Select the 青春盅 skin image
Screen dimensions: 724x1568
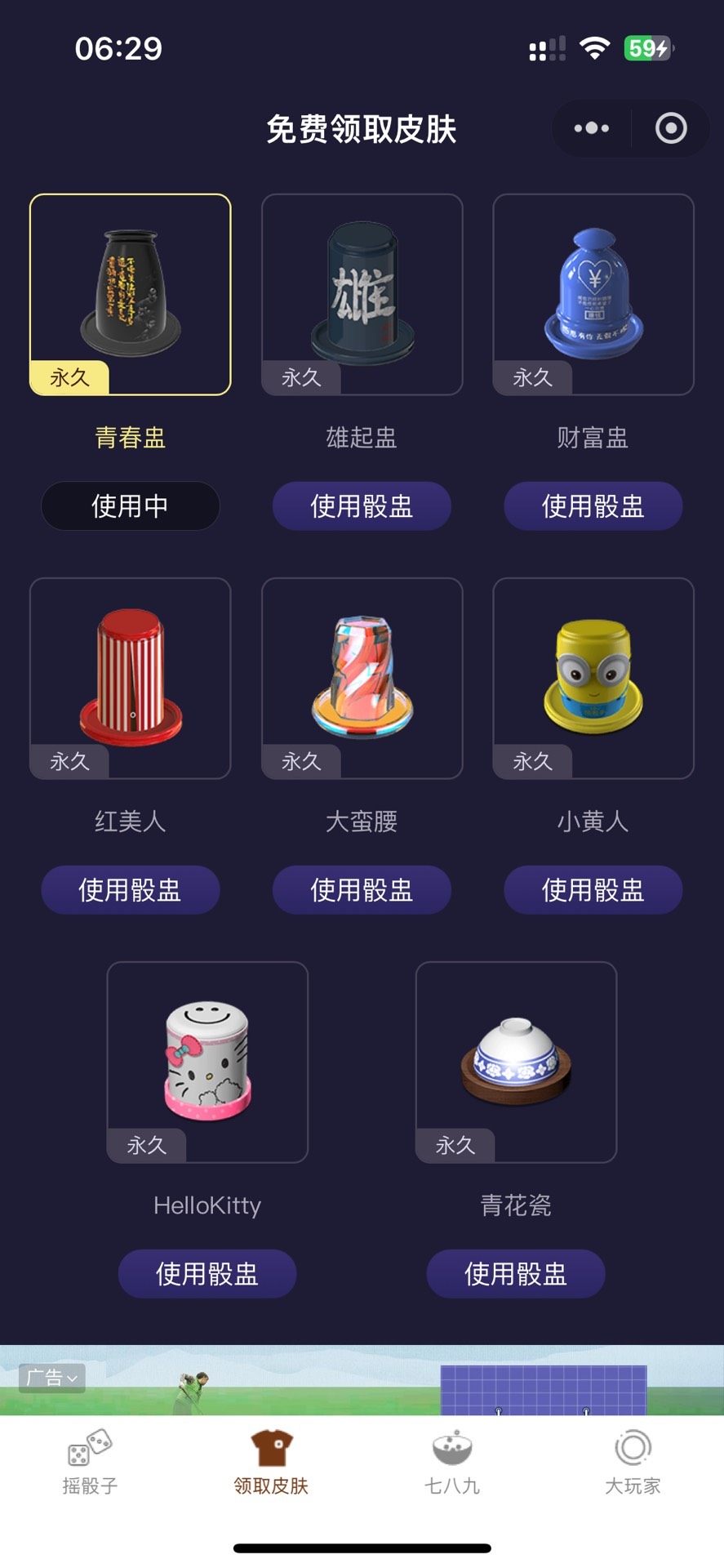click(131, 294)
